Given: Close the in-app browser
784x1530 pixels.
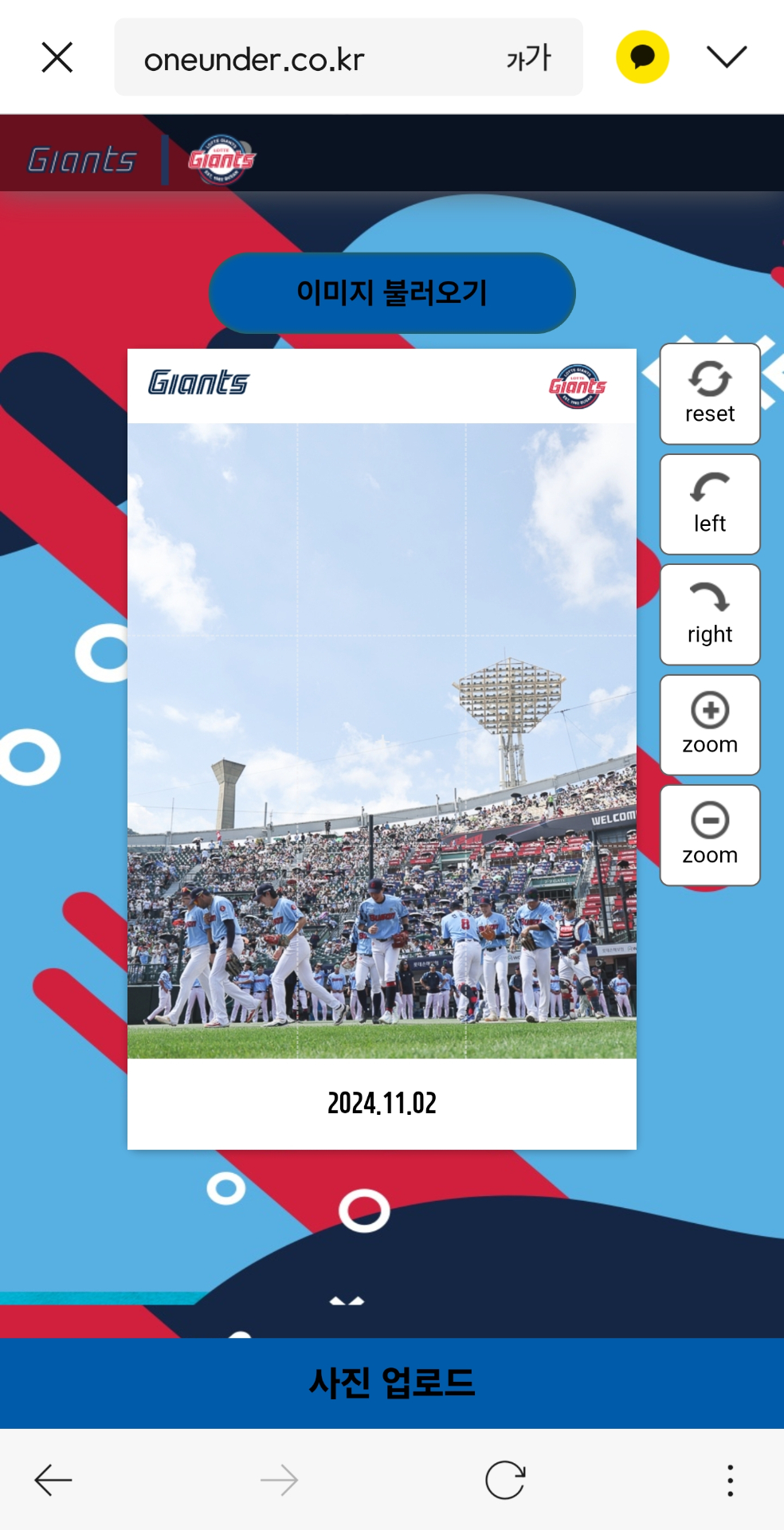Looking at the screenshot, I should pos(57,57).
